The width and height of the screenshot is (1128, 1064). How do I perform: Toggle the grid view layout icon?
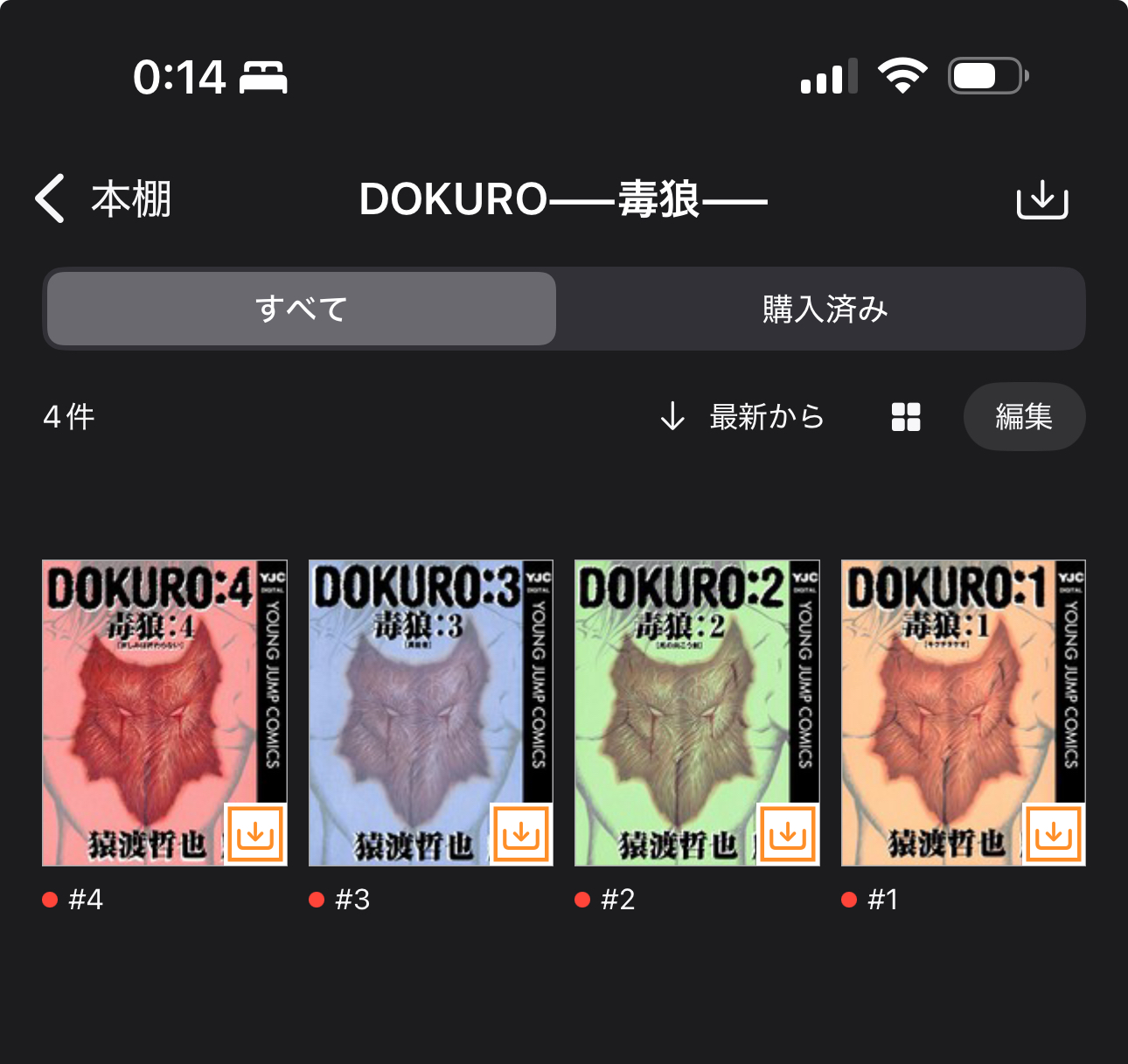(906, 417)
